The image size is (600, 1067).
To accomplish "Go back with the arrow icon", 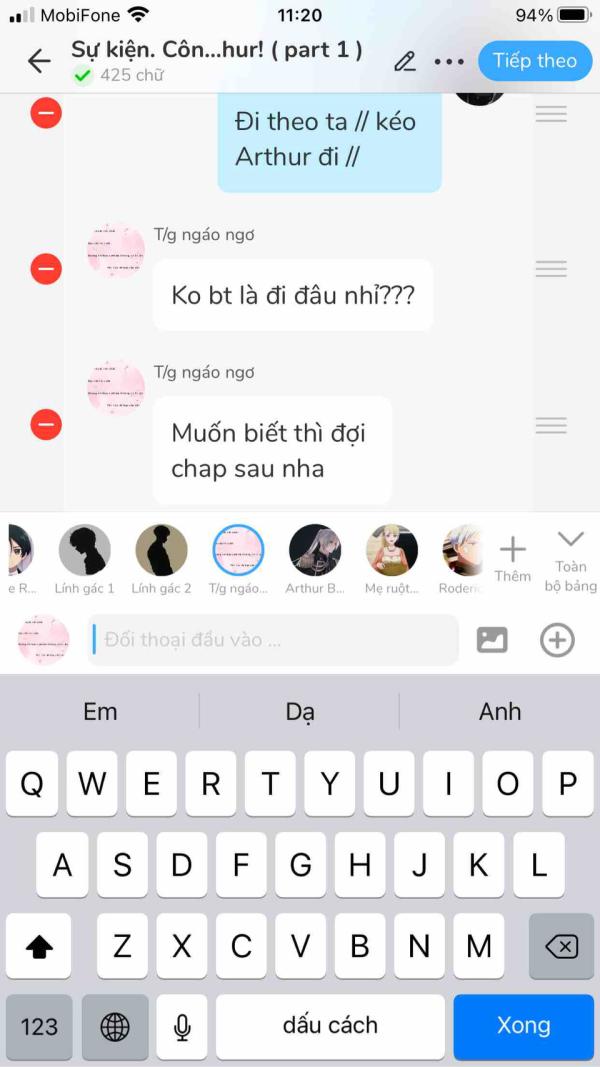I will [39, 61].
